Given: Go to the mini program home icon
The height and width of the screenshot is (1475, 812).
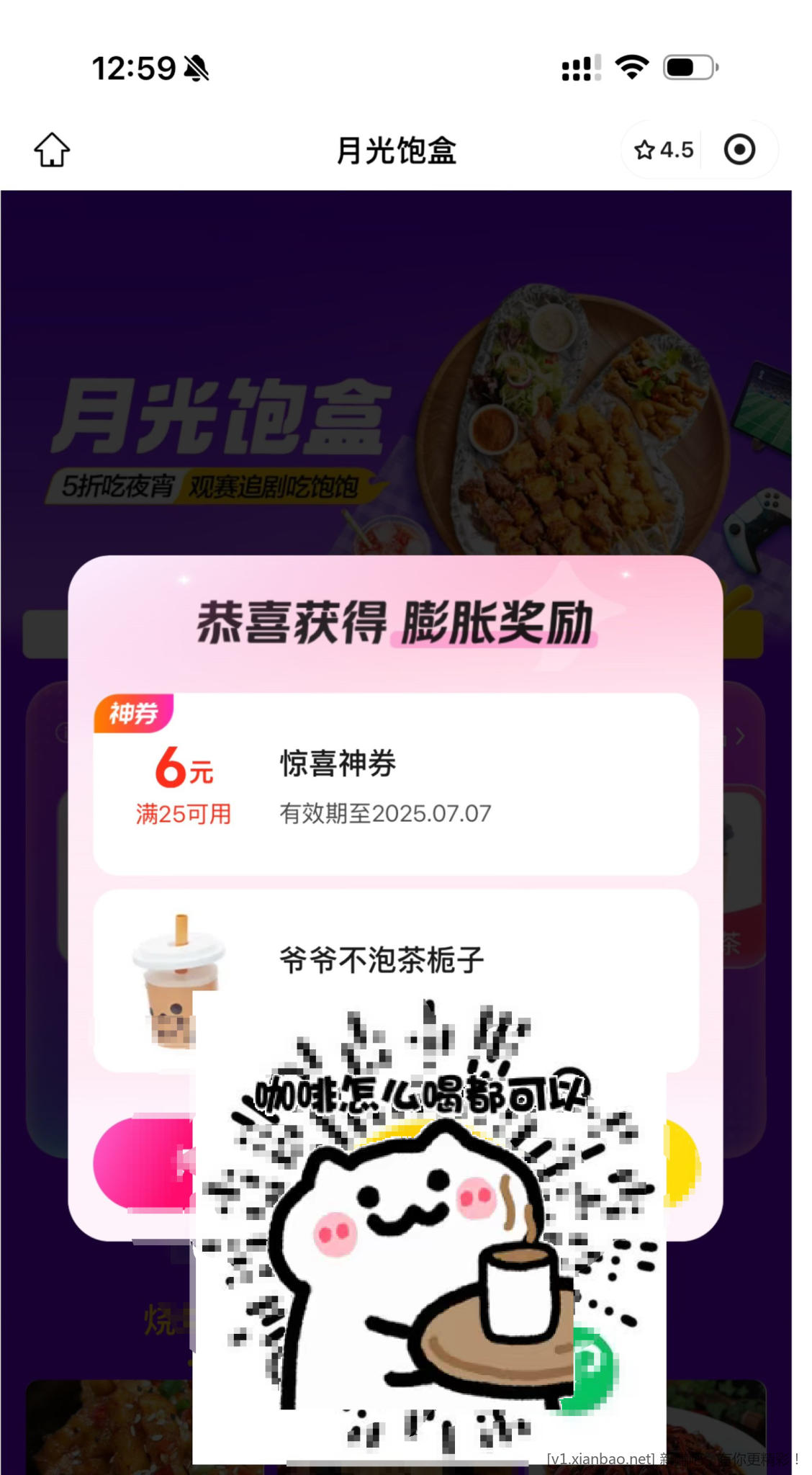Looking at the screenshot, I should coord(52,150).
